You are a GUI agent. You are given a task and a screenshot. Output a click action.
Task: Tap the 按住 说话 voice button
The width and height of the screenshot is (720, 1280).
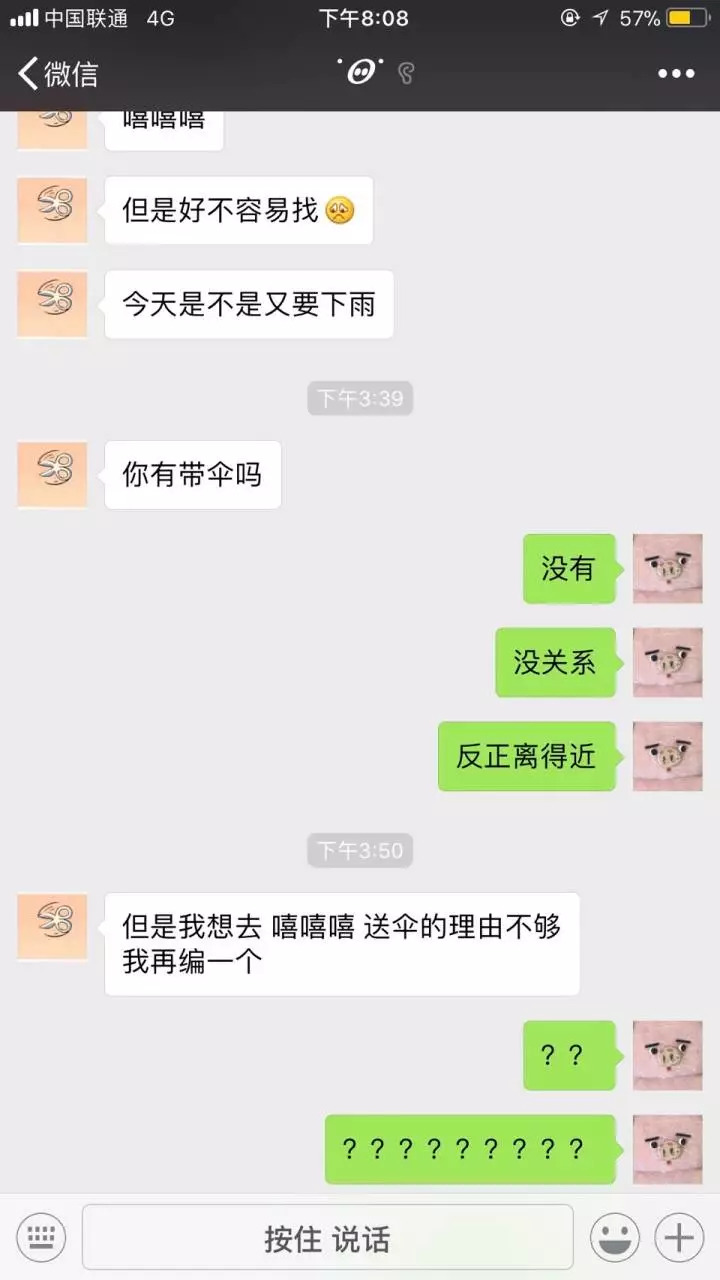(x=327, y=1238)
